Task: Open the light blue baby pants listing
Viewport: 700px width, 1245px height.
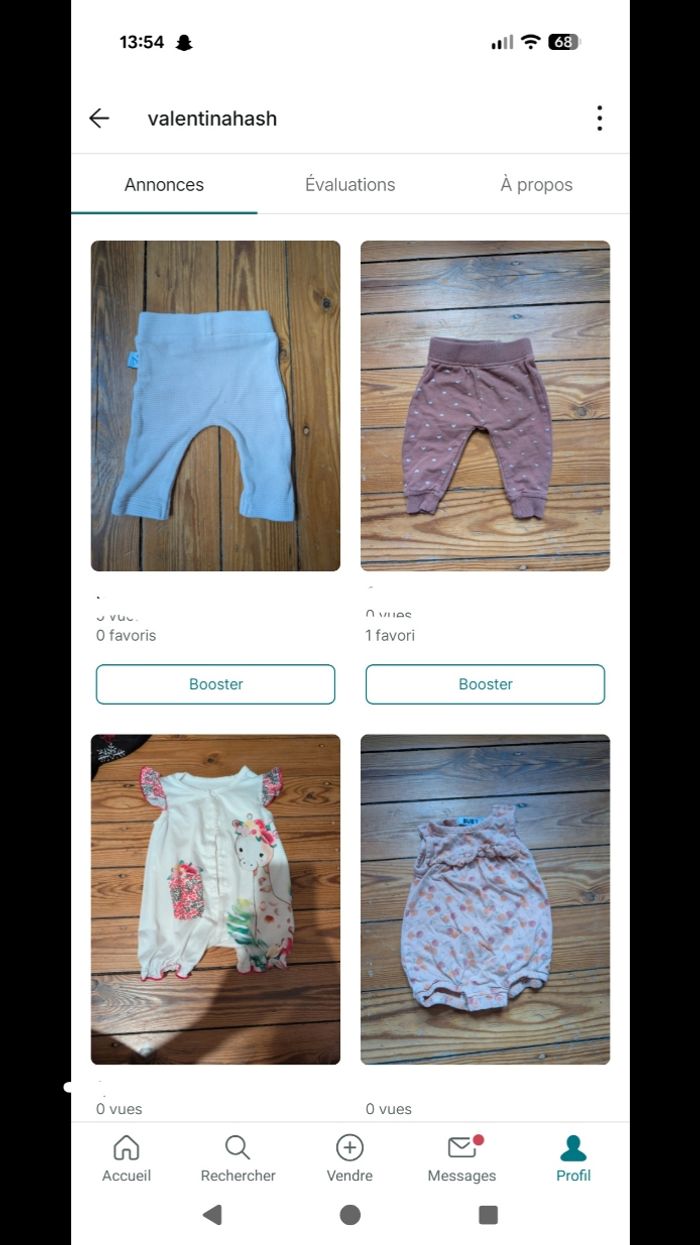Action: pos(215,405)
